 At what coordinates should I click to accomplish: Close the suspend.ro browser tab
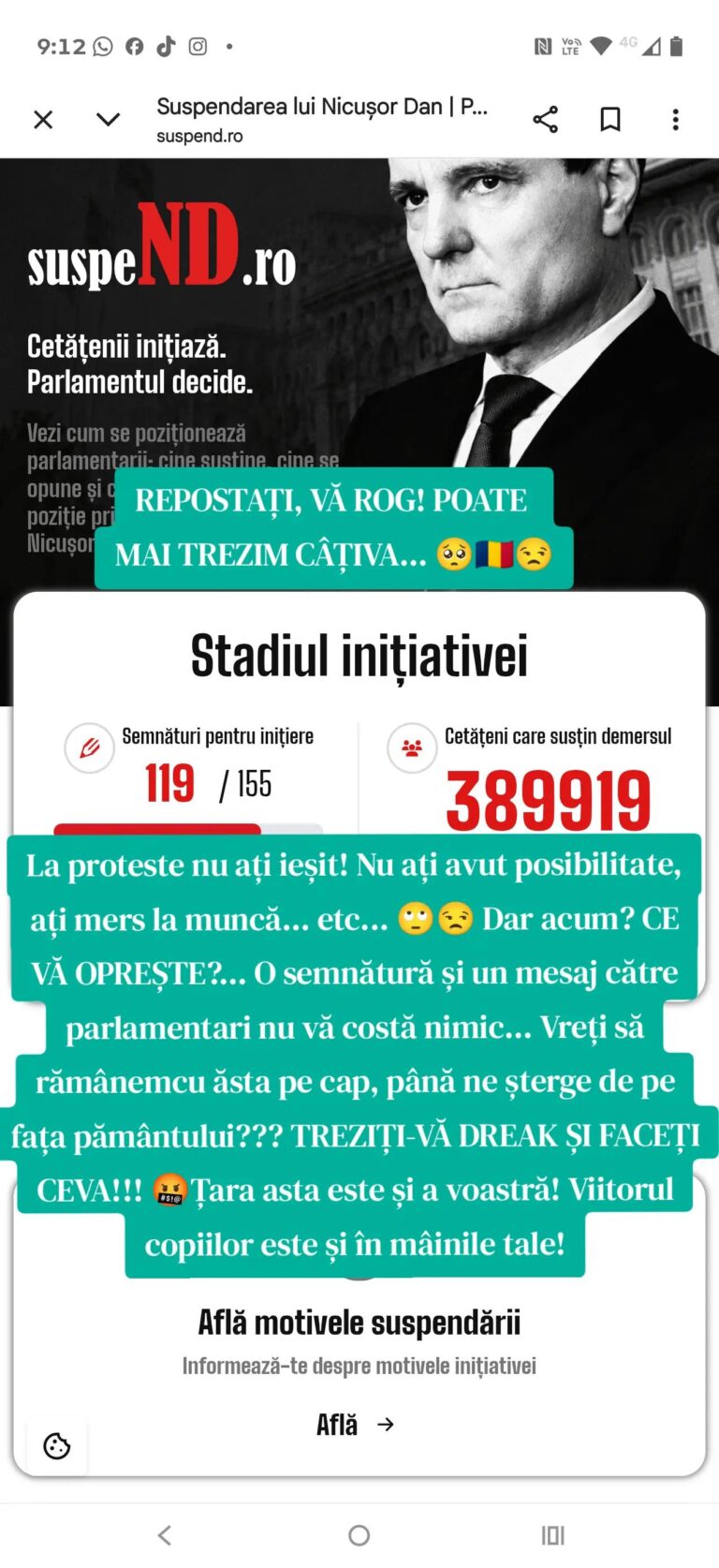[43, 120]
